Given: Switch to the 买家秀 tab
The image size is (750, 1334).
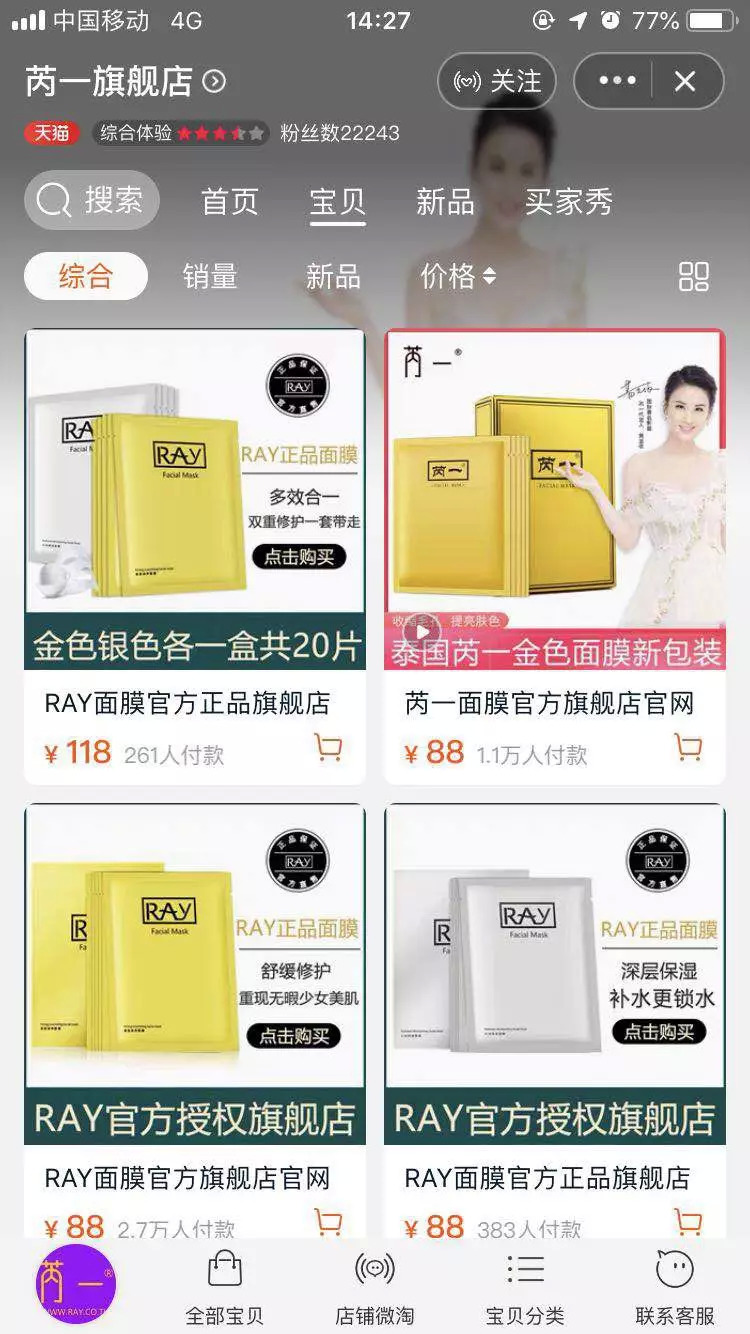Looking at the screenshot, I should (569, 202).
